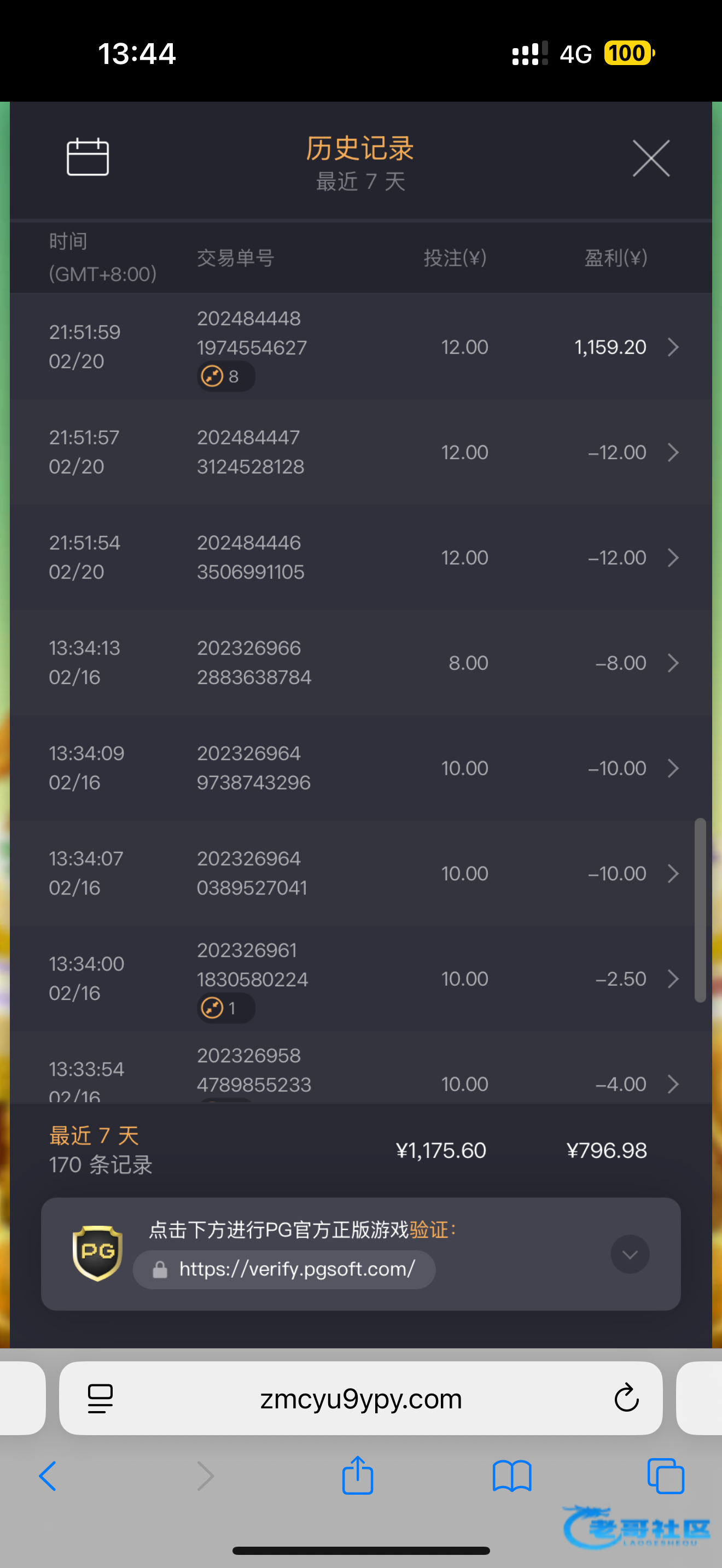722x1568 pixels.
Task: Open the calendar date filter
Action: 88,157
